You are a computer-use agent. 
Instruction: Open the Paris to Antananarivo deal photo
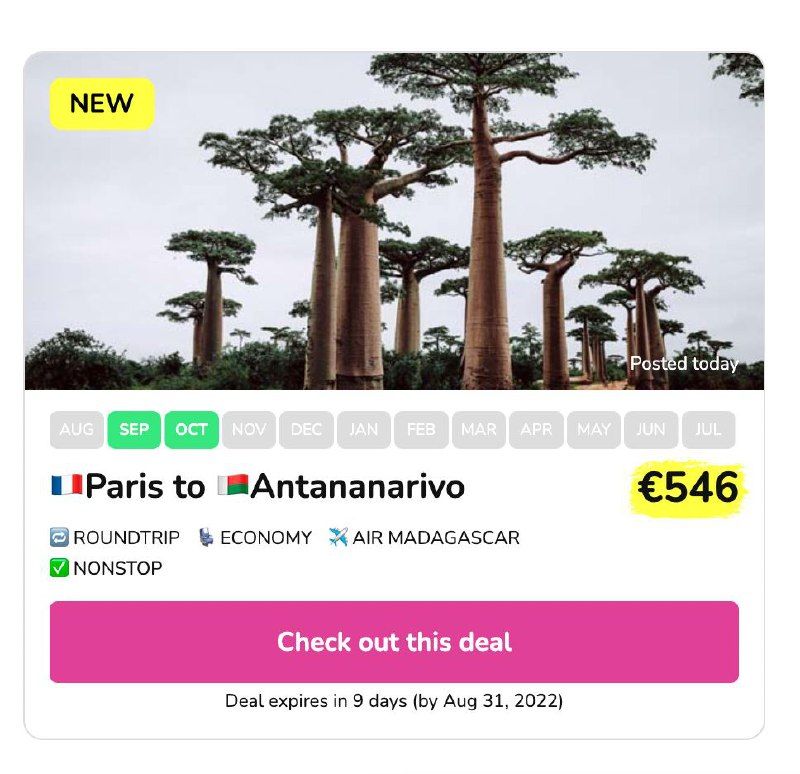(394, 222)
